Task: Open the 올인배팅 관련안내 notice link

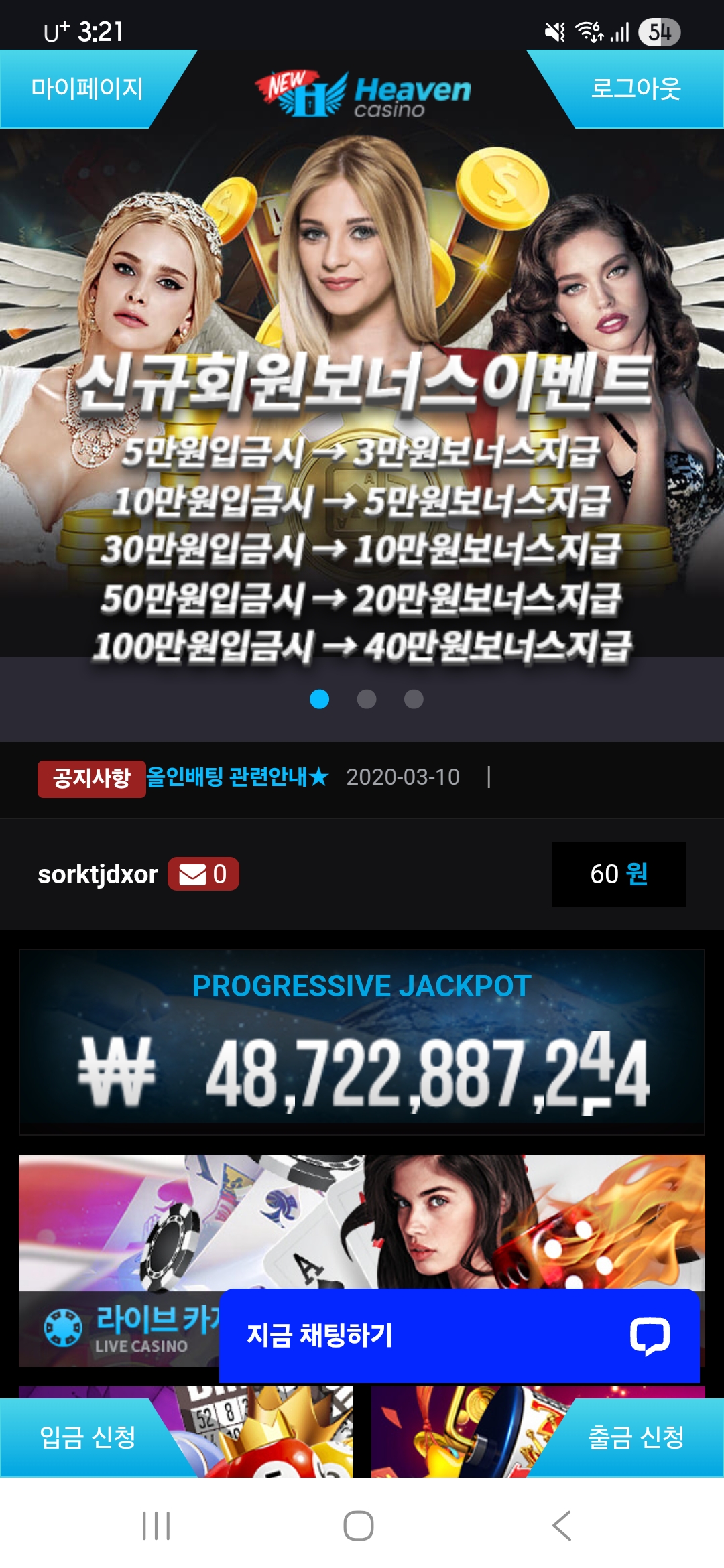Action: pos(237,777)
